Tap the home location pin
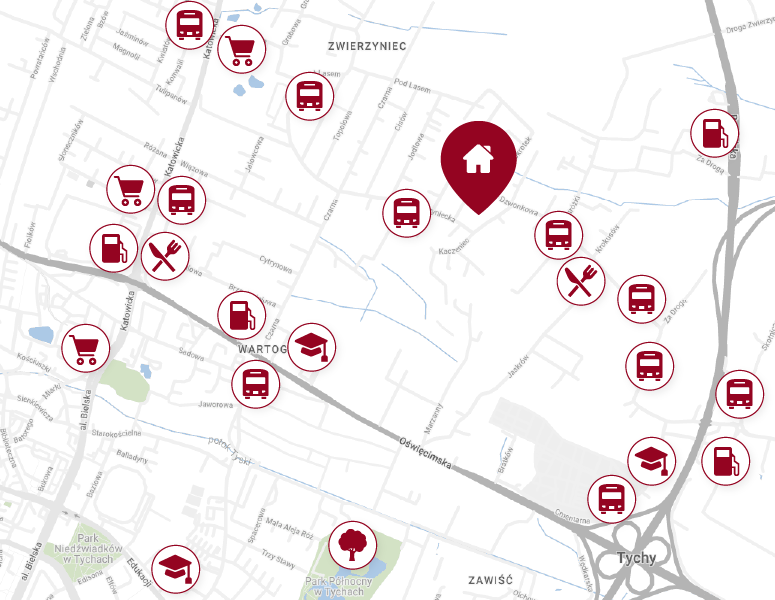775x600 pixels. pyautogui.click(x=478, y=161)
